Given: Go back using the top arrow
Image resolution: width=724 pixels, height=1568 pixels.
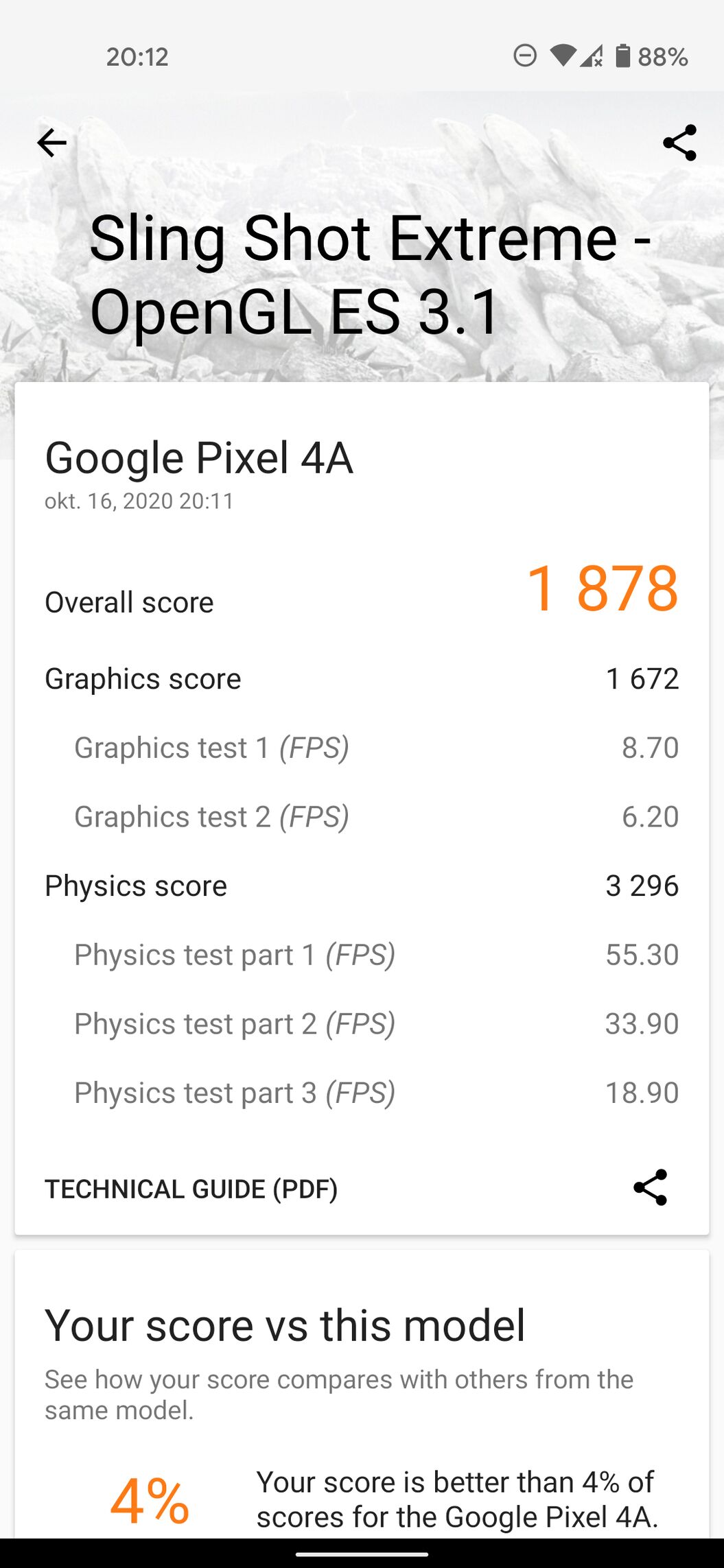Looking at the screenshot, I should [x=52, y=143].
